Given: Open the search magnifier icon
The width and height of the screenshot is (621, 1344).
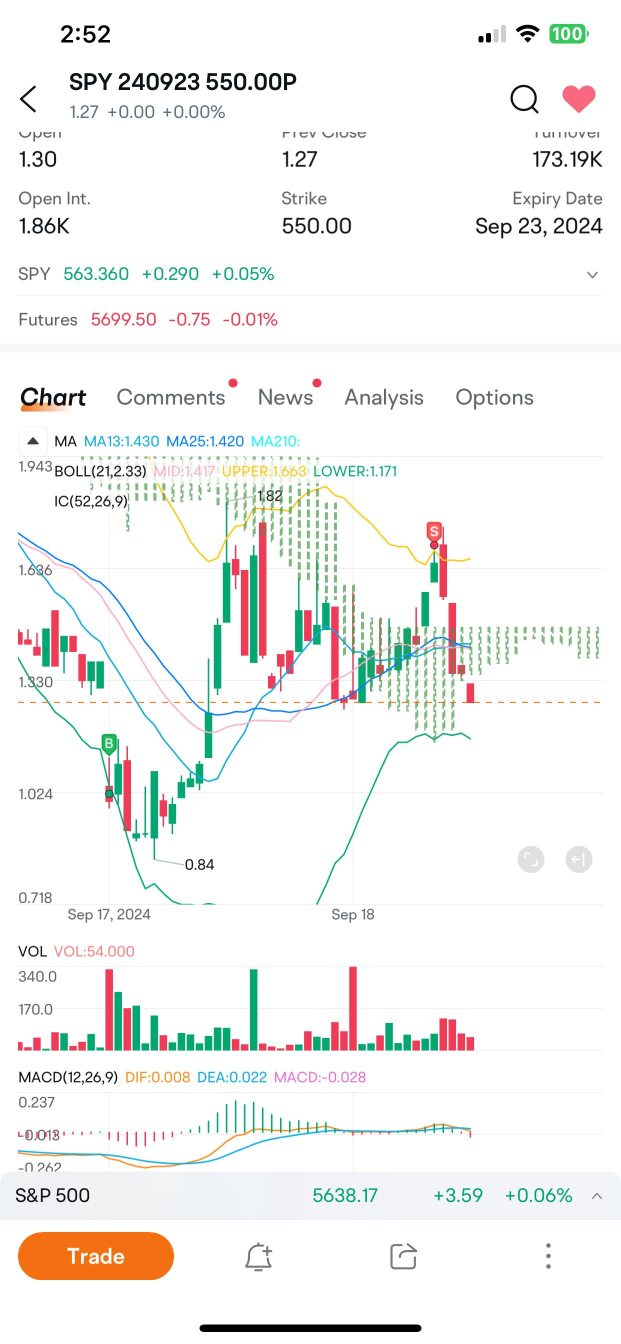Looking at the screenshot, I should tap(524, 99).
